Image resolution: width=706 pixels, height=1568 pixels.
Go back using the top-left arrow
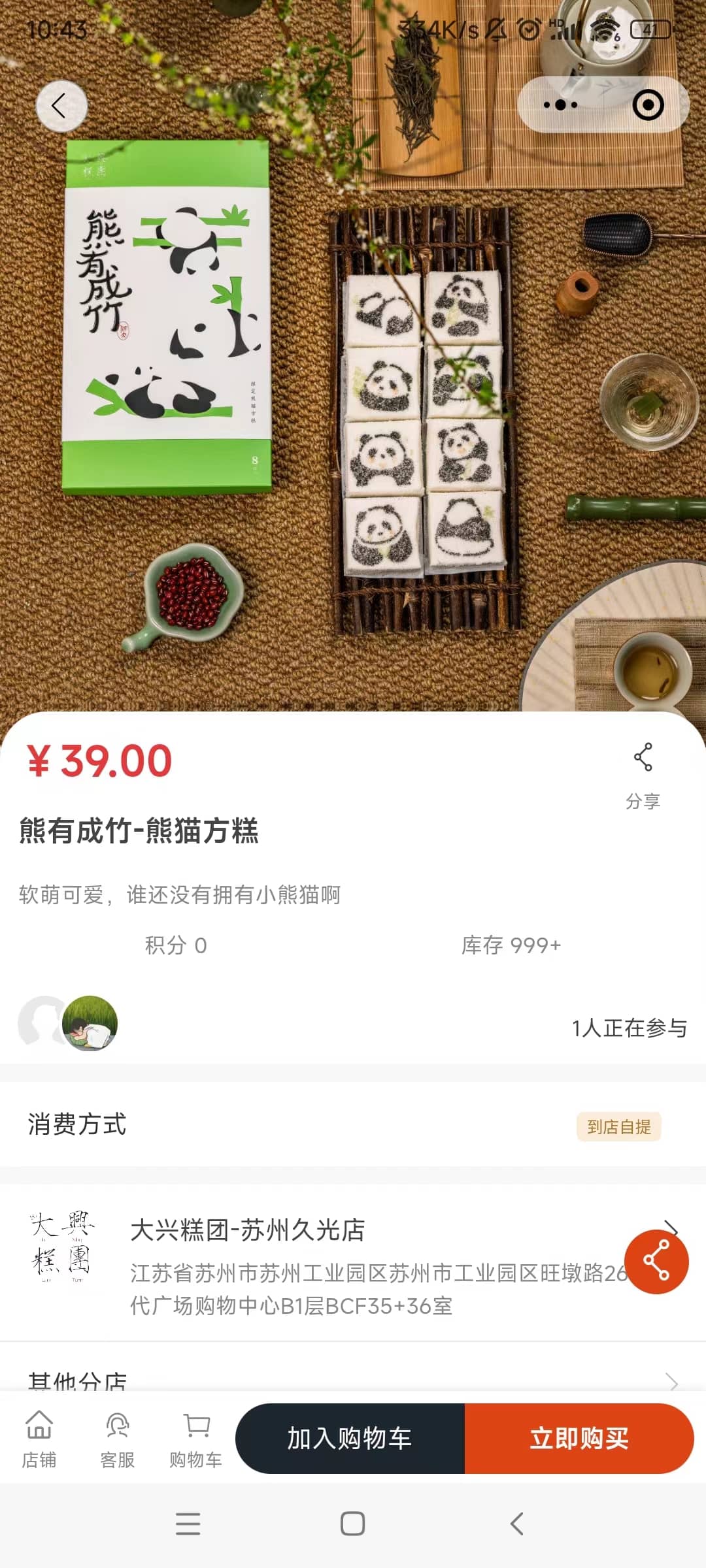61,106
